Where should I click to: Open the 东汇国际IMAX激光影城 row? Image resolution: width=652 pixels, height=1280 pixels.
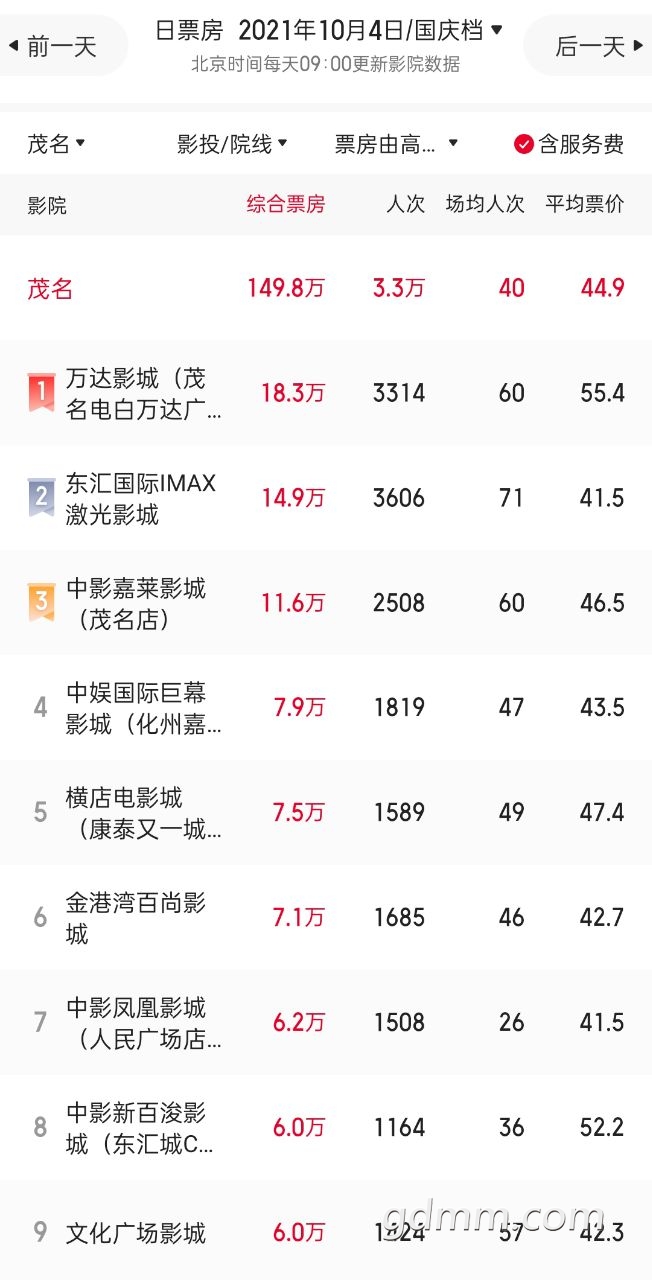(x=326, y=498)
